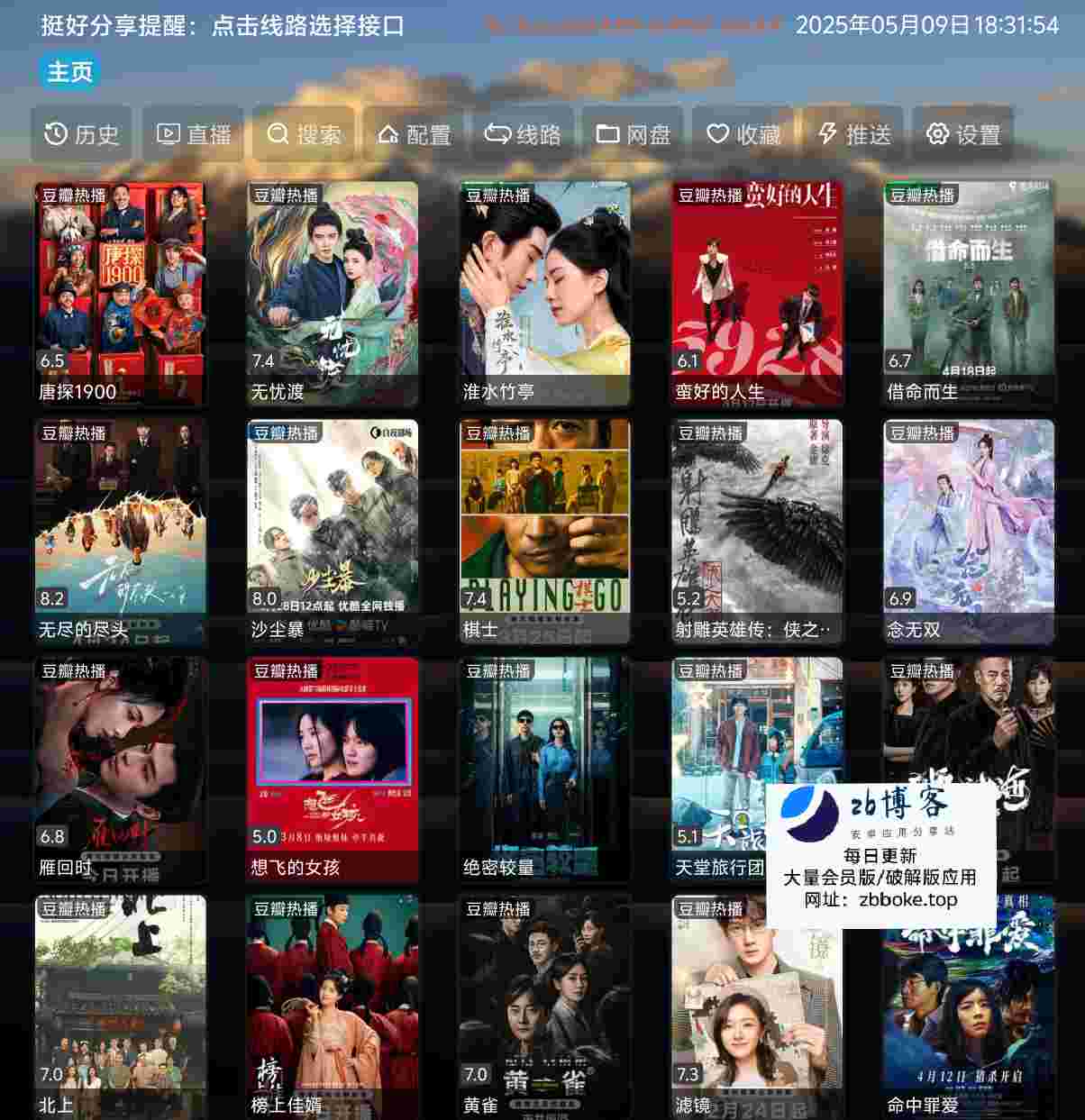1085x1120 pixels.
Task: Open 棋士 drama card
Action: tap(544, 531)
